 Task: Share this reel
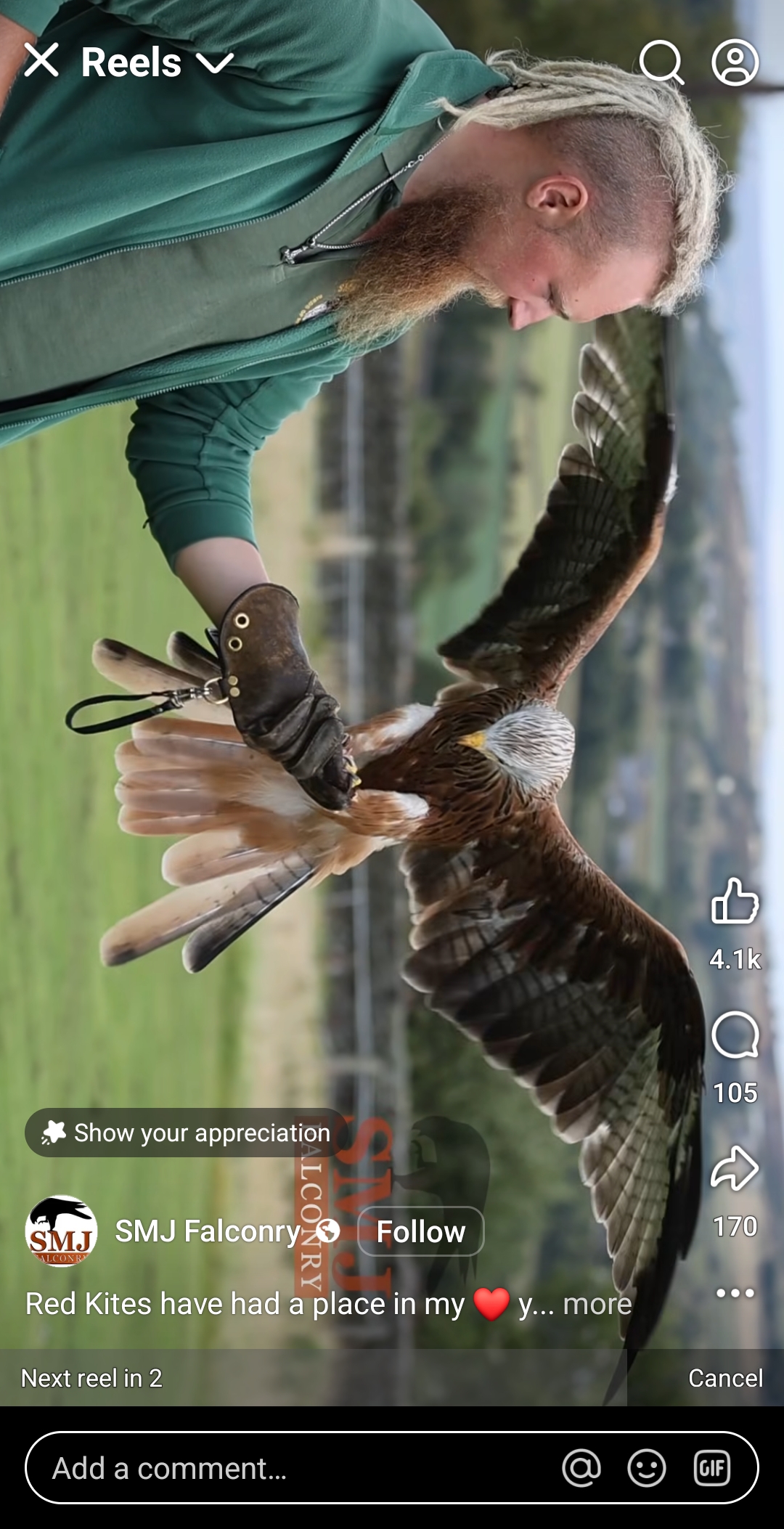pyautogui.click(x=735, y=1168)
